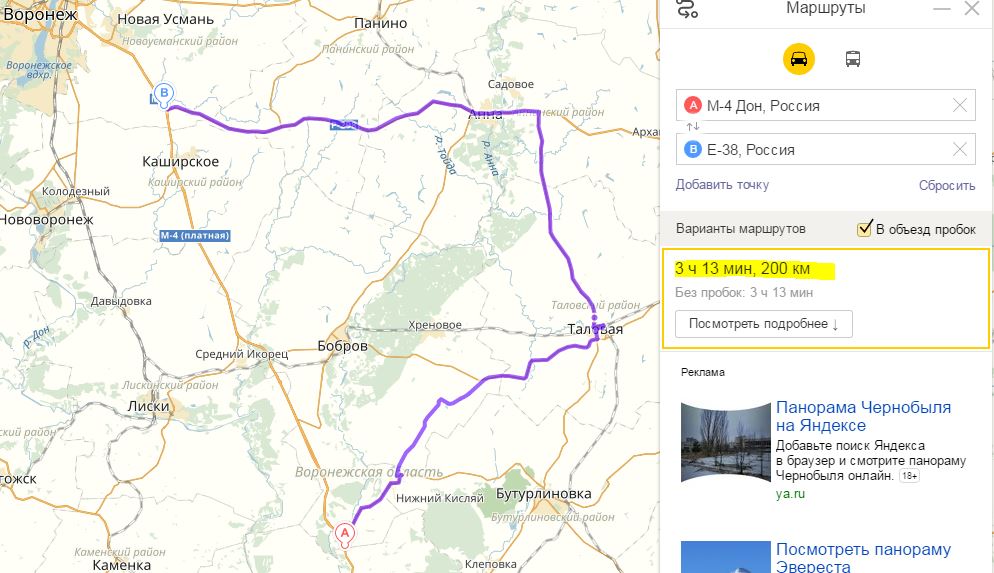Screen dimensions: 994x573
Task: Open the routes icon in panel header
Action: coord(687,9)
